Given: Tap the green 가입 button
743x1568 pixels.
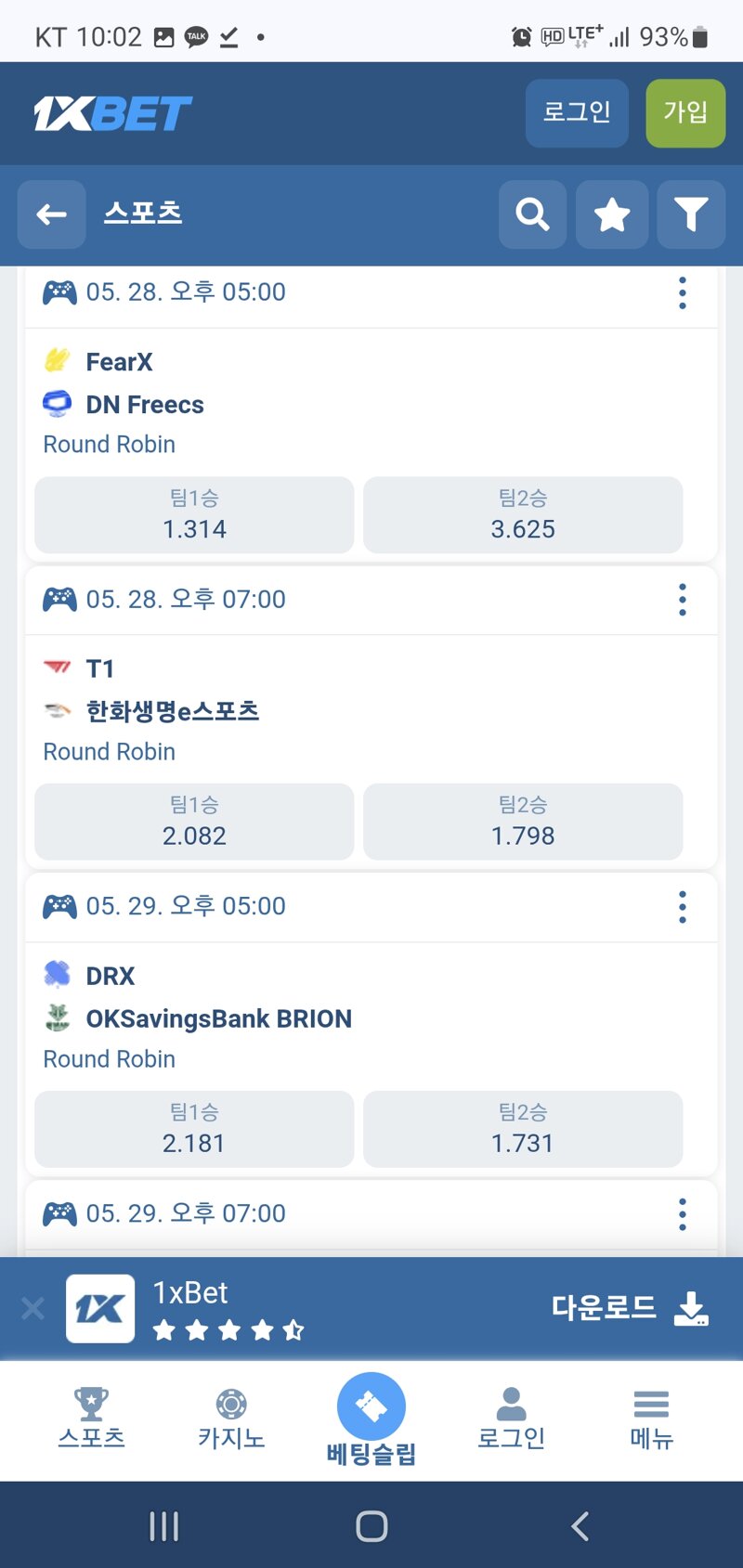Looking at the screenshot, I should 685,113.
